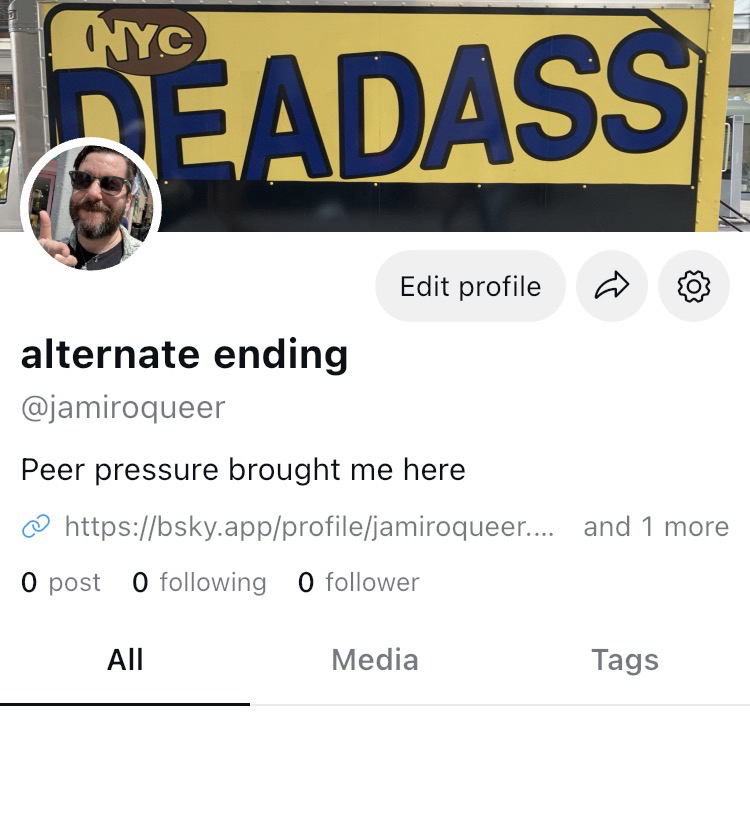Image resolution: width=750 pixels, height=817 pixels.
Task: Open settings gear icon
Action: (693, 287)
